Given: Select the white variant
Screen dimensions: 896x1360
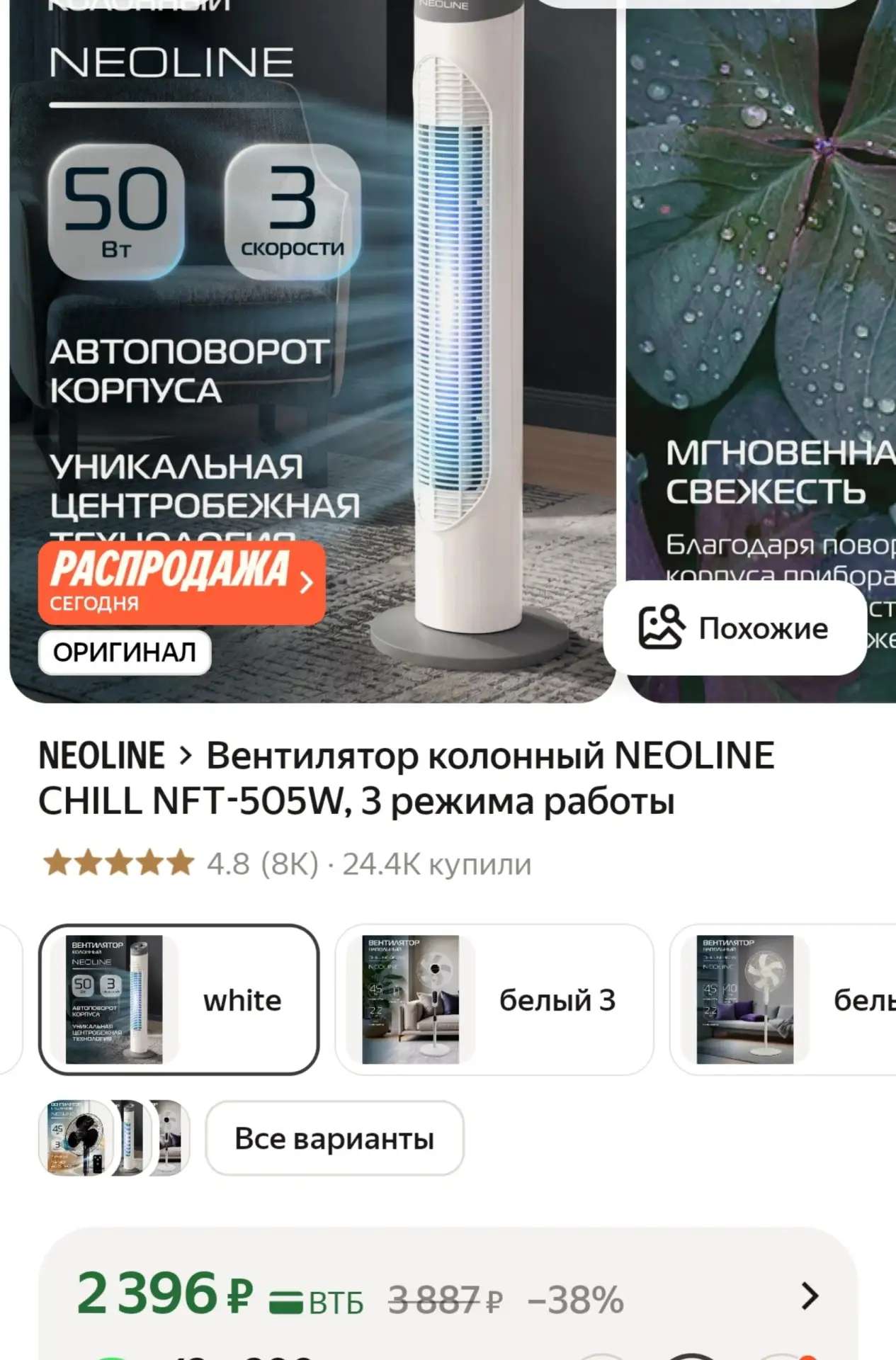Looking at the screenshot, I should [x=178, y=999].
